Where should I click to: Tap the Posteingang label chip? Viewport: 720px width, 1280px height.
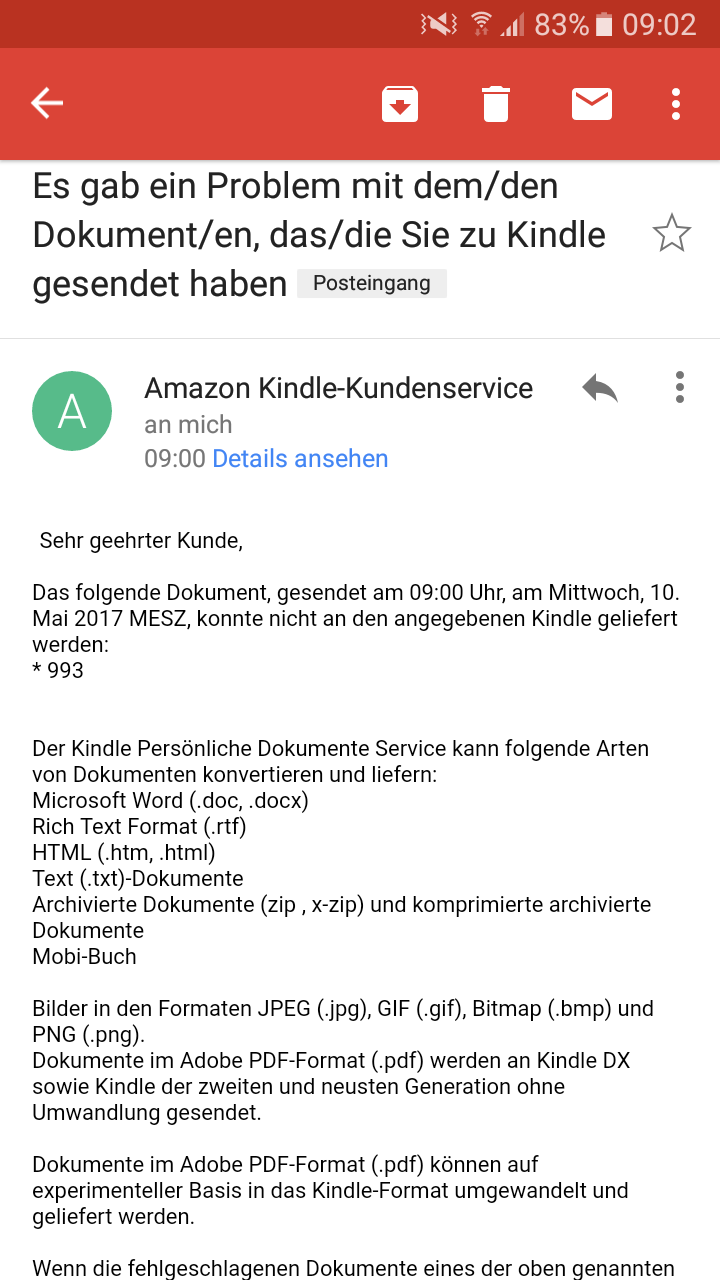coord(372,284)
